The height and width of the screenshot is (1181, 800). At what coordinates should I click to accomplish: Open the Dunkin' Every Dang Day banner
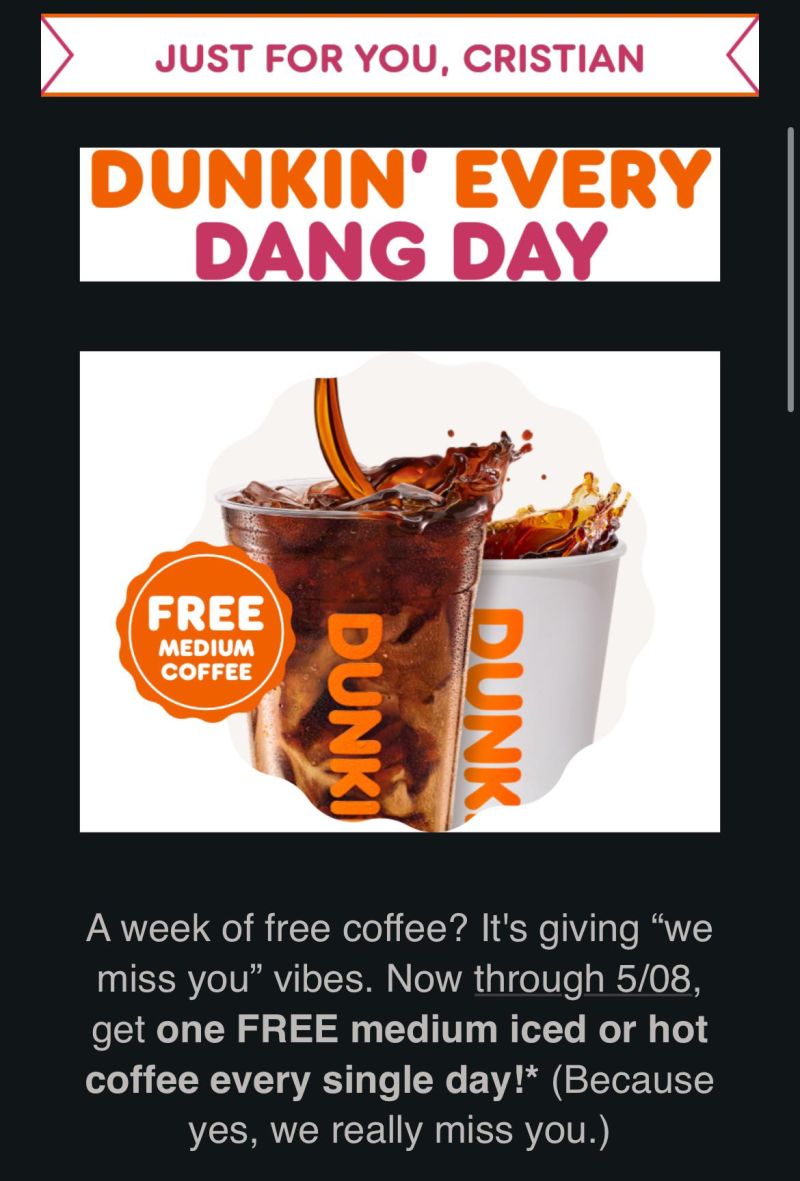coord(400,214)
